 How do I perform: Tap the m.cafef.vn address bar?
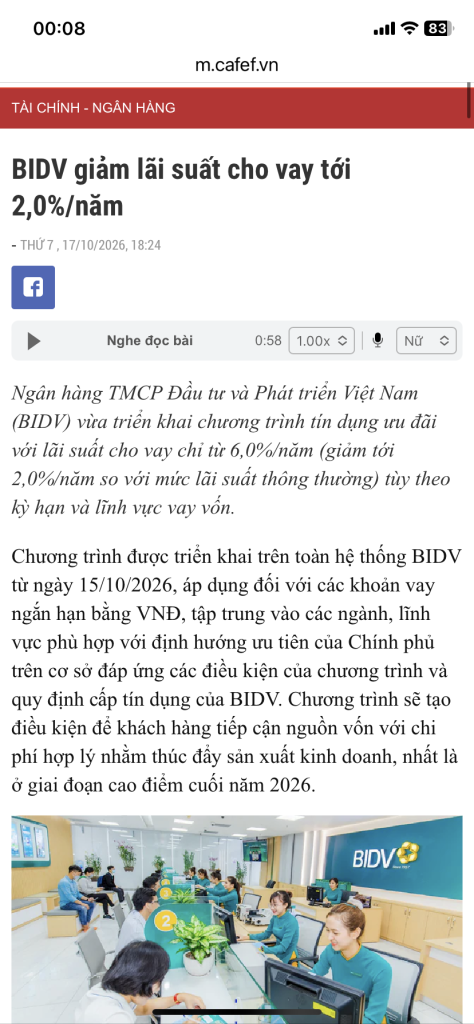(237, 65)
